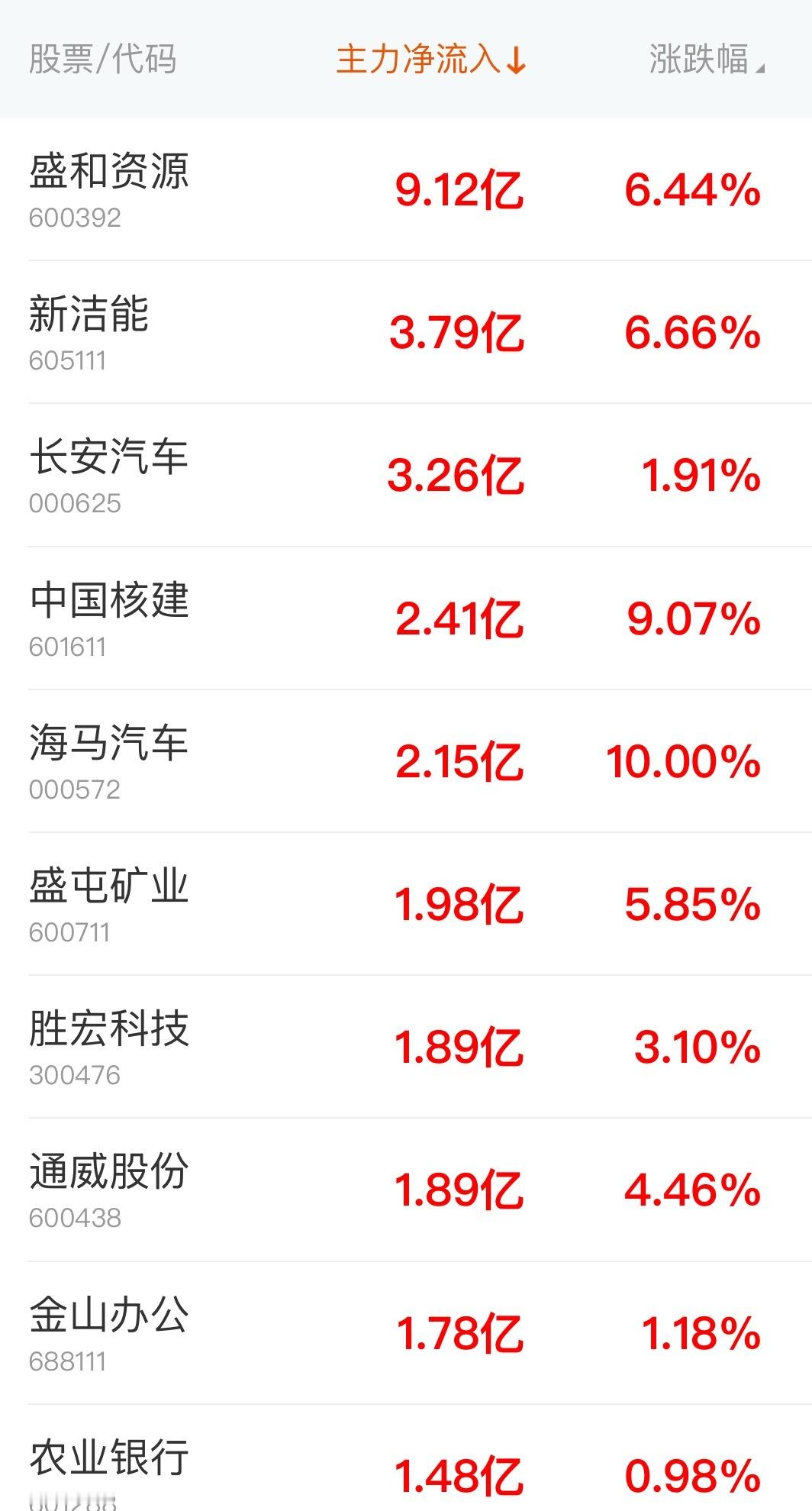View 长安汽车 stock page
812x1511 pixels.
point(109,457)
